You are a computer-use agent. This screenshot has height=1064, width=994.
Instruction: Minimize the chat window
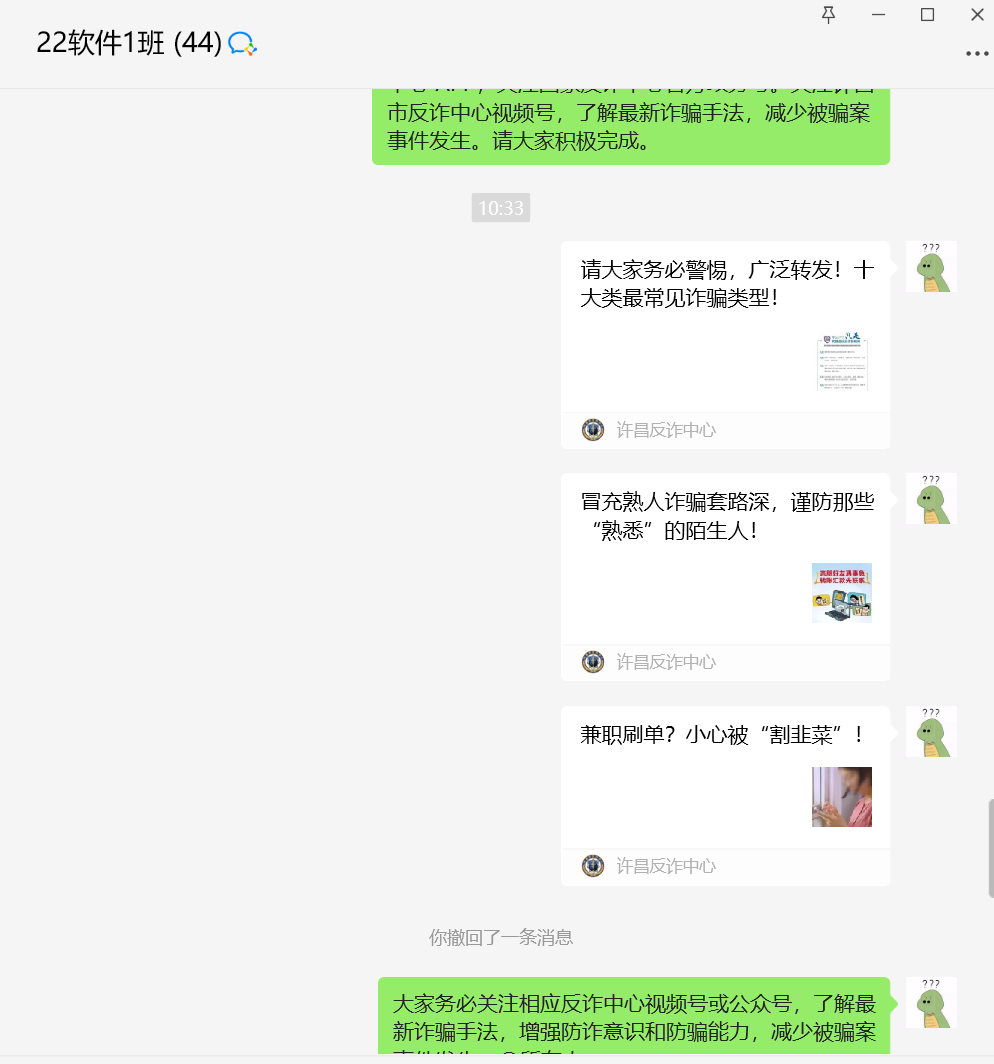pyautogui.click(x=878, y=14)
